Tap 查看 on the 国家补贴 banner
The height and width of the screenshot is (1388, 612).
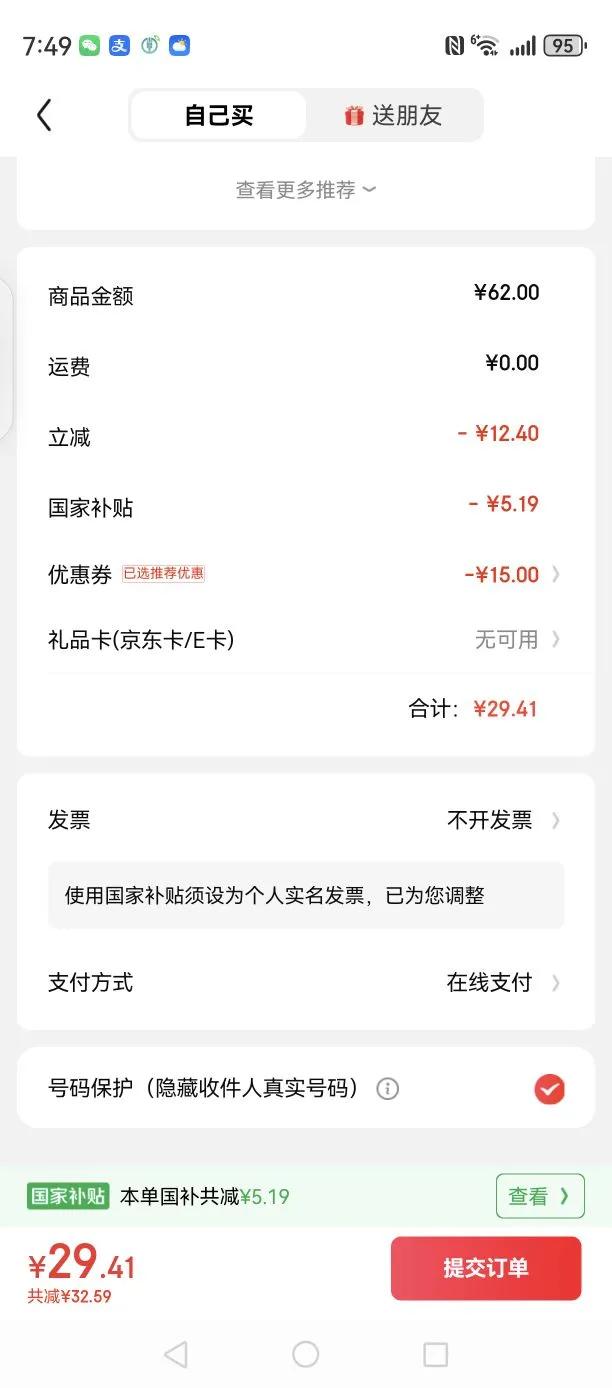pyautogui.click(x=539, y=1196)
